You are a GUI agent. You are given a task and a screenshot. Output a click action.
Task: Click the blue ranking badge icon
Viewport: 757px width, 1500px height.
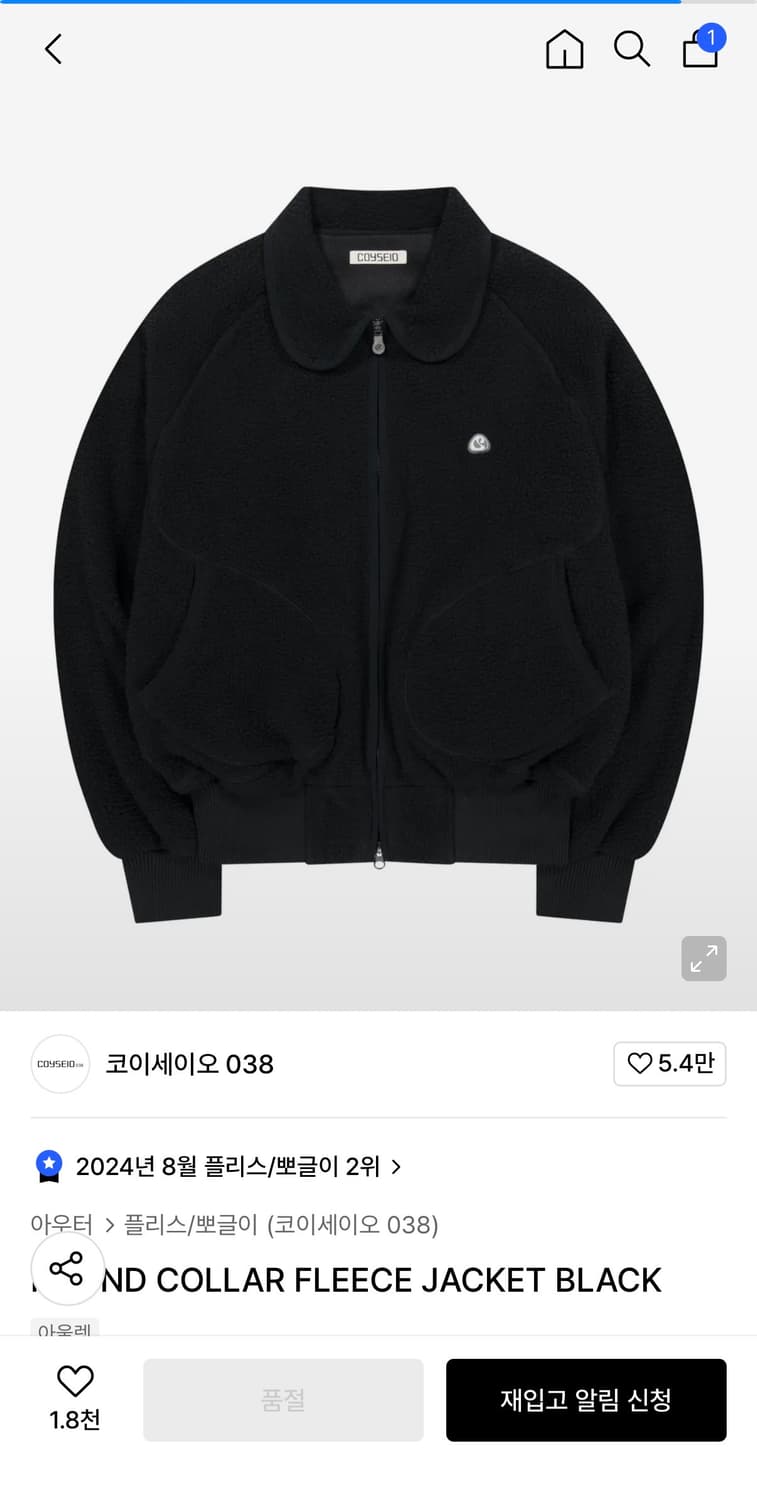click(x=49, y=1166)
